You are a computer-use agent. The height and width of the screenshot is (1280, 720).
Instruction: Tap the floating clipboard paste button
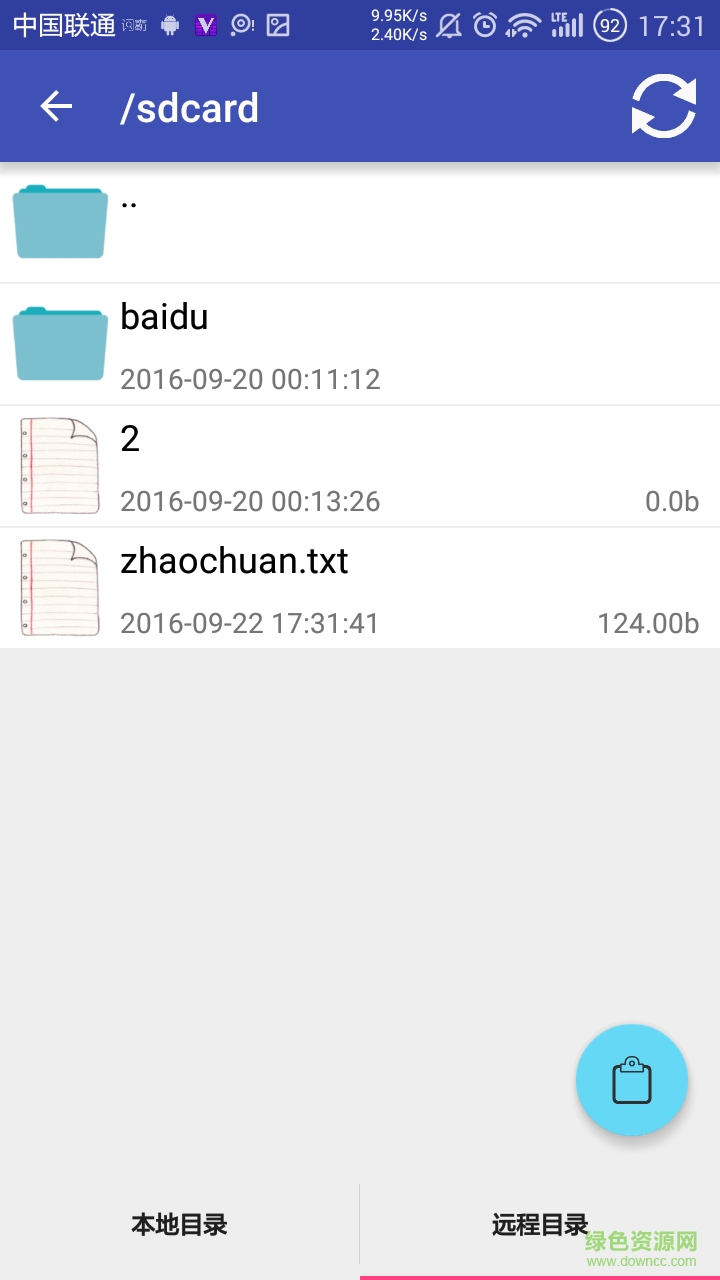631,1080
